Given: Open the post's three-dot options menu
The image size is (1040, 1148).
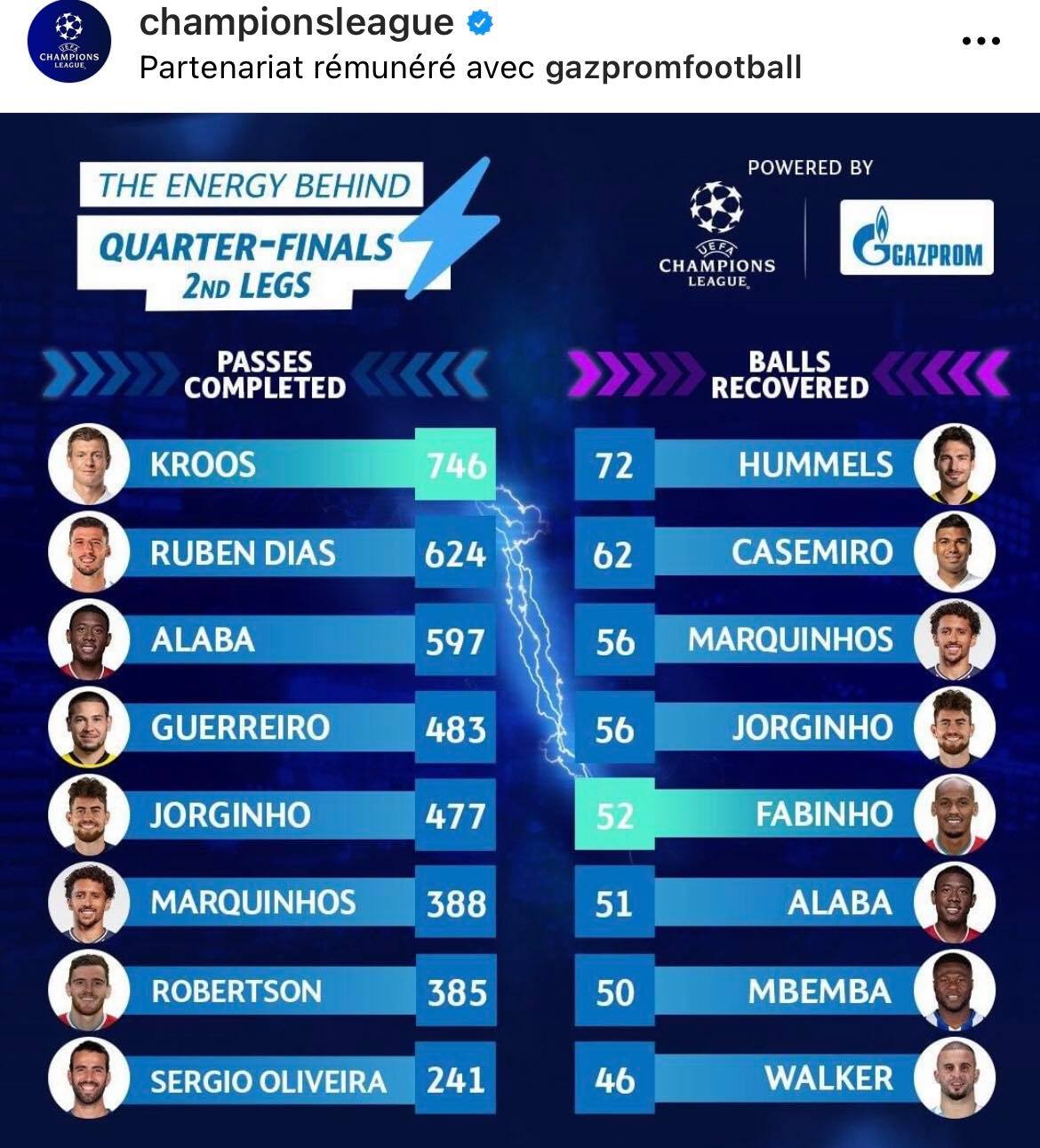Looking at the screenshot, I should [x=981, y=41].
